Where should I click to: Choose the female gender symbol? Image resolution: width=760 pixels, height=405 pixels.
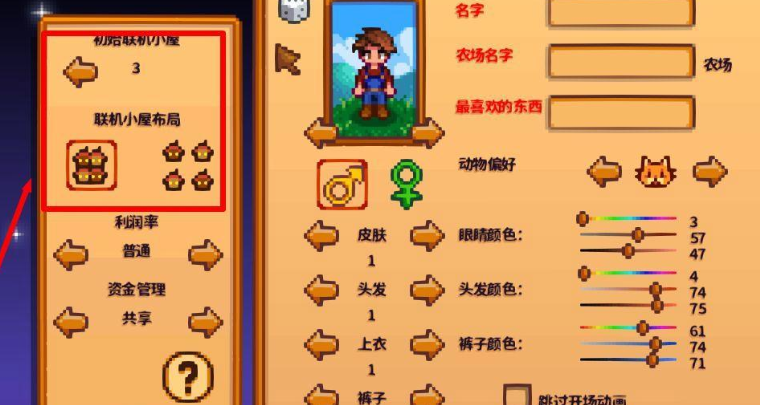tap(405, 183)
